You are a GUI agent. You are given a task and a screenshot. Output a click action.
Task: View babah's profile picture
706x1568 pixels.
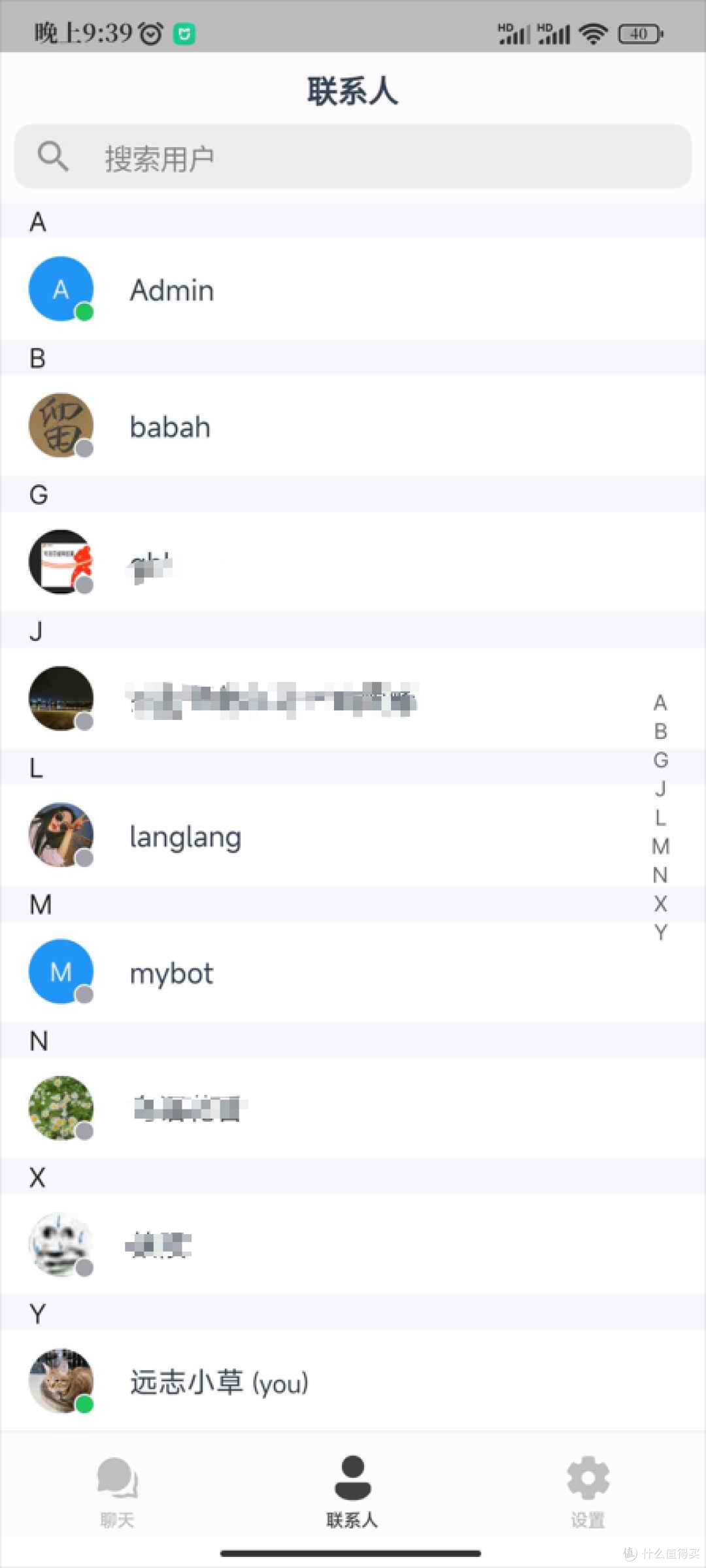[61, 425]
